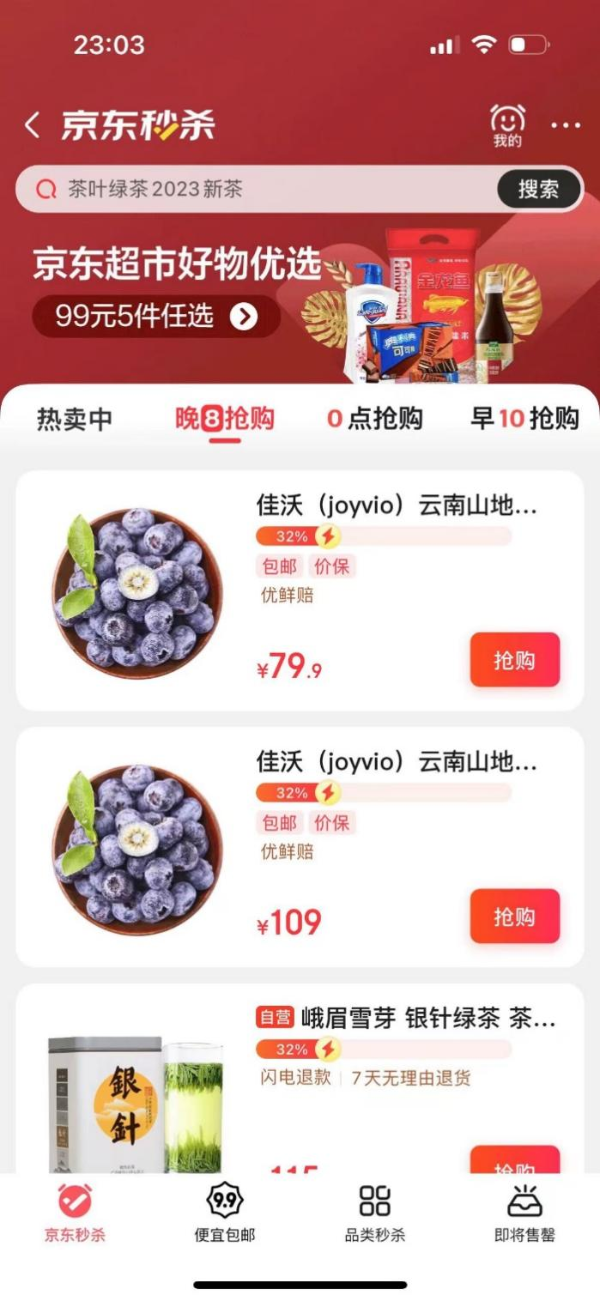Image resolution: width=600 pixels, height=1301 pixels.
Task: Go to 即将售罄 in bottom navigation
Action: pyautogui.click(x=525, y=1212)
